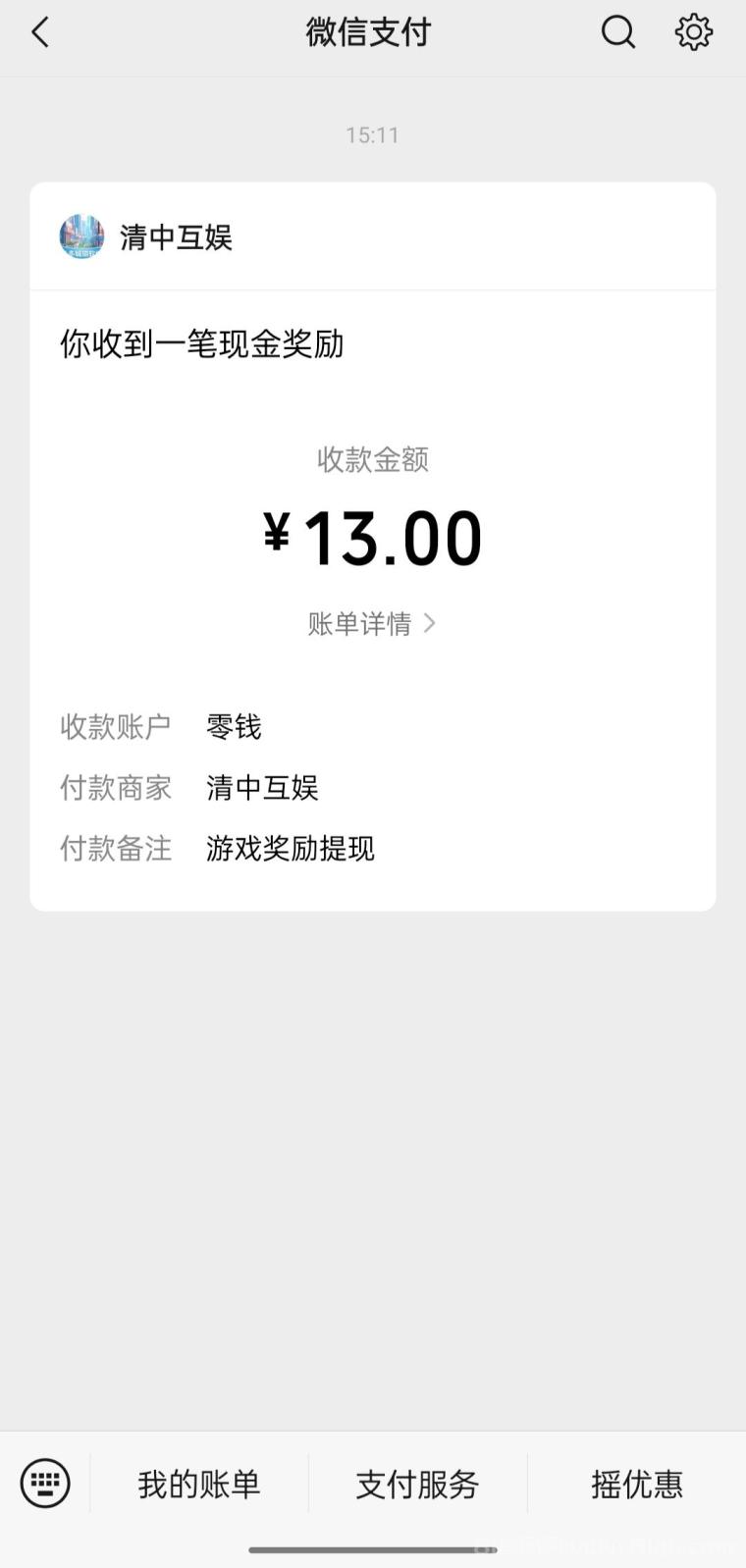Open the keyboard icon in the bottom bar
Screen dimensions: 746x1568
coord(44,1484)
